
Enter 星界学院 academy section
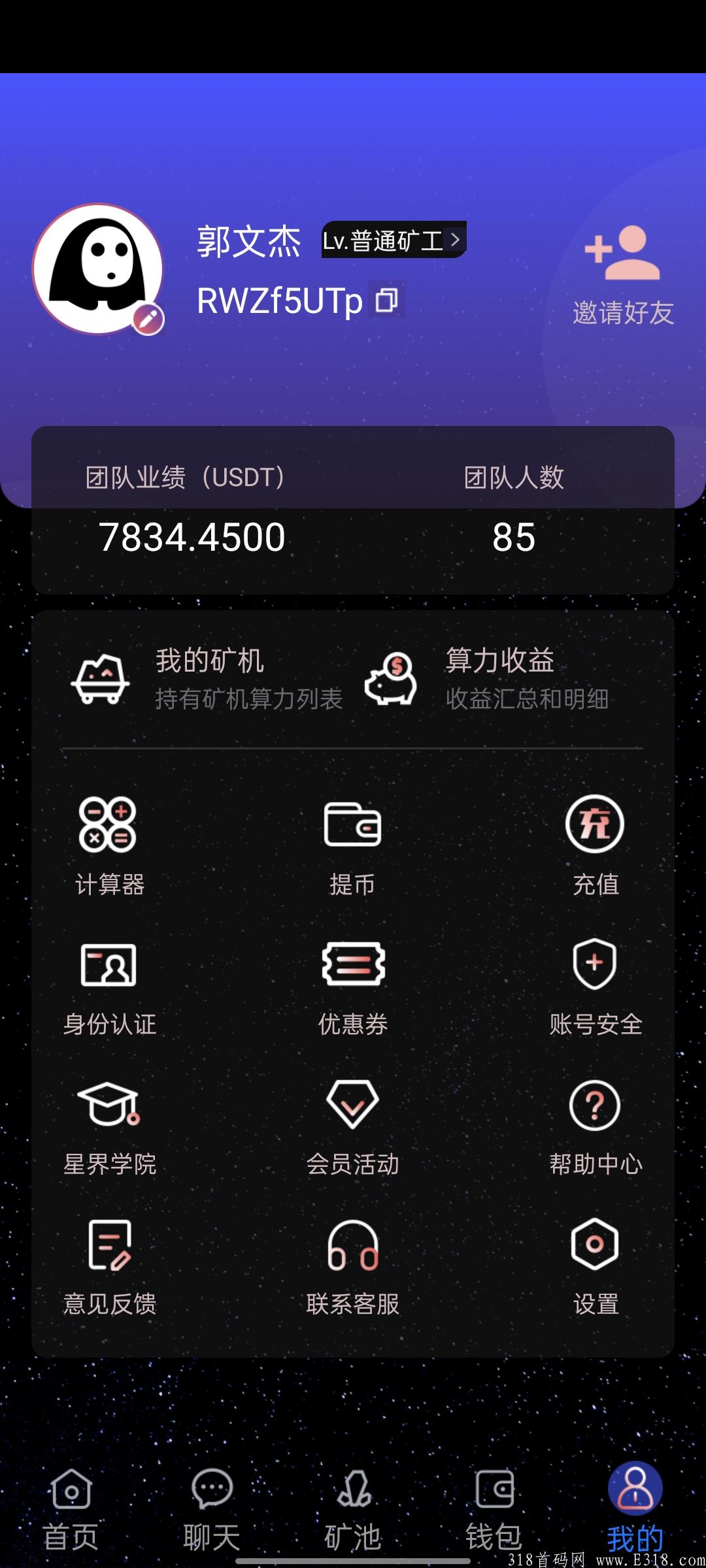tap(109, 1124)
